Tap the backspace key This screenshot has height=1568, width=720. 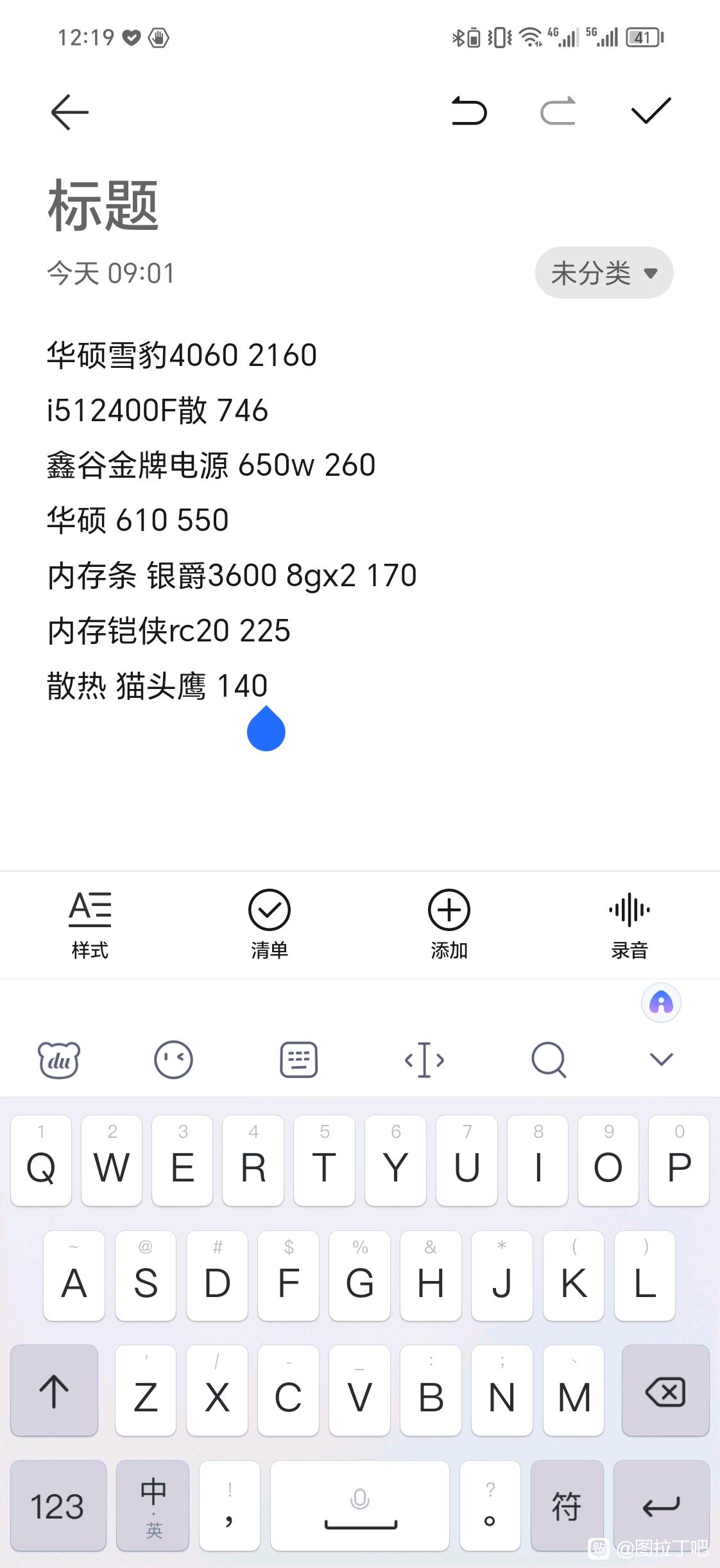(665, 1390)
